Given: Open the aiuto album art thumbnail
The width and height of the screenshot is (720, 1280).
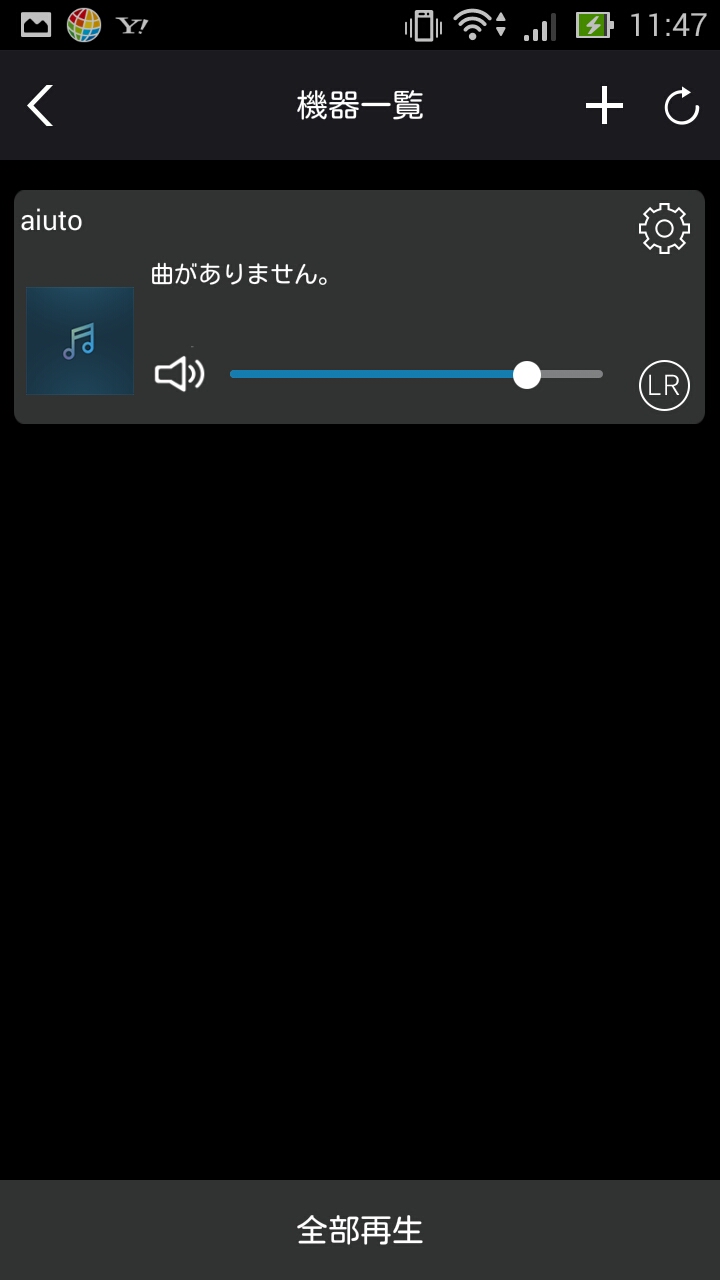Looking at the screenshot, I should [x=80, y=341].
